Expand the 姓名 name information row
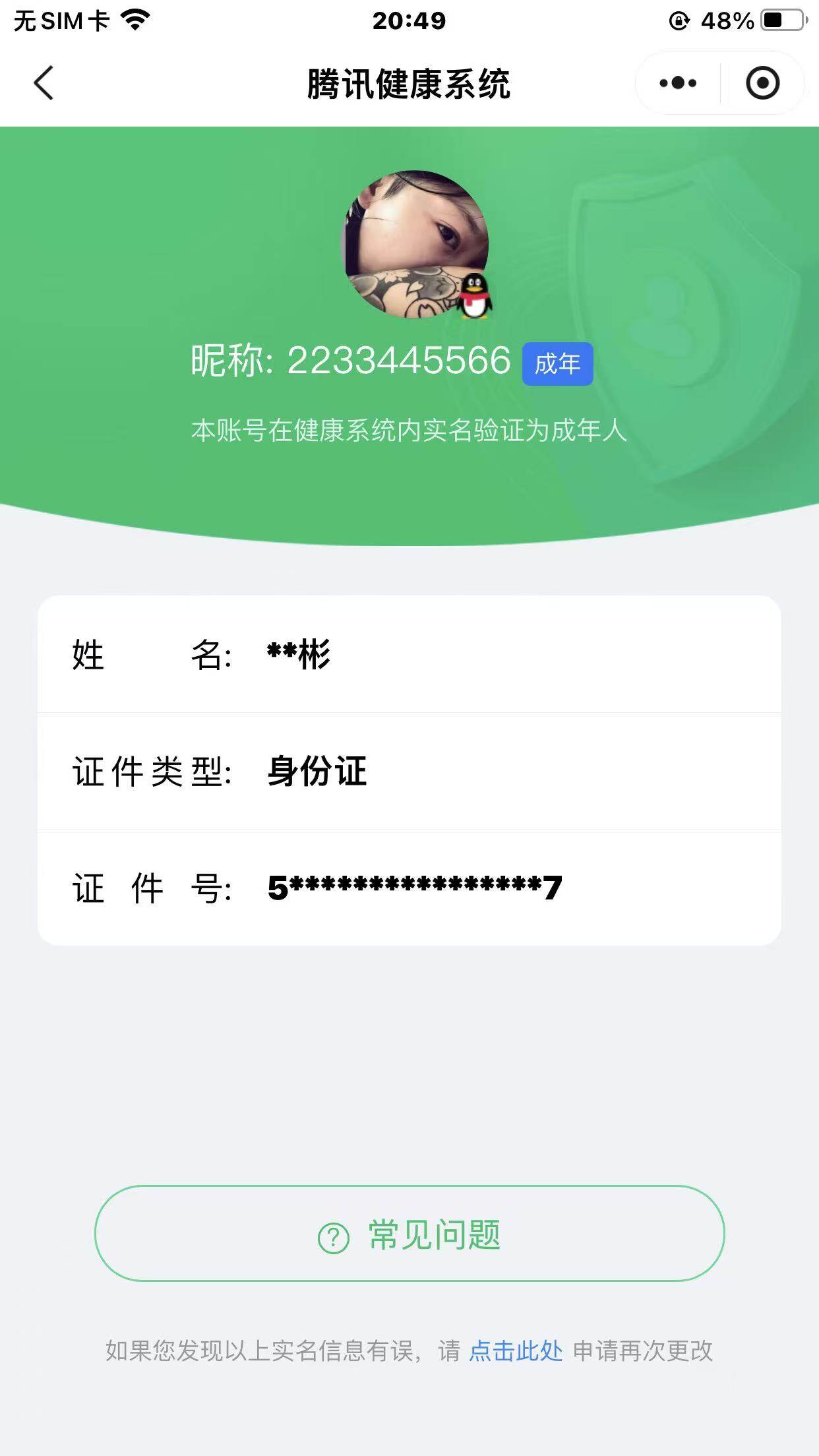Screen dimensions: 819x1456 (409, 654)
